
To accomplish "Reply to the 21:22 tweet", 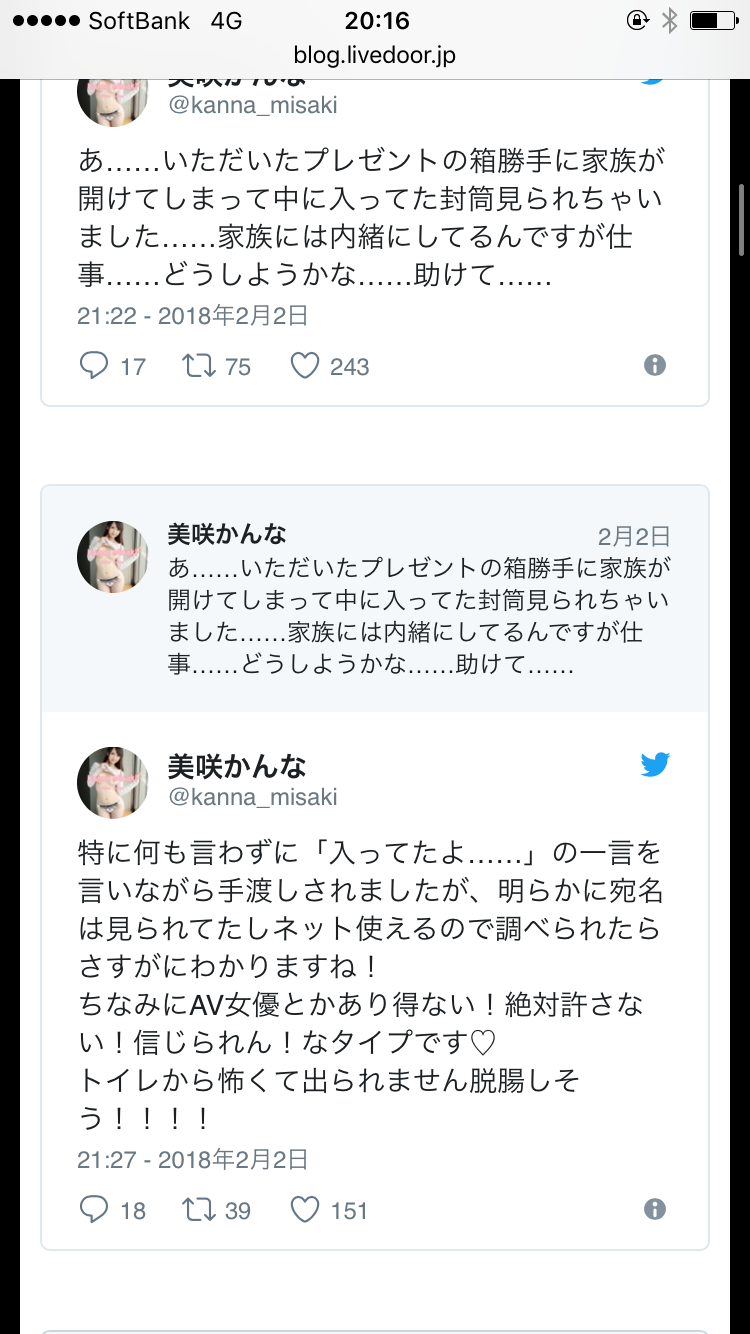I will click(94, 366).
